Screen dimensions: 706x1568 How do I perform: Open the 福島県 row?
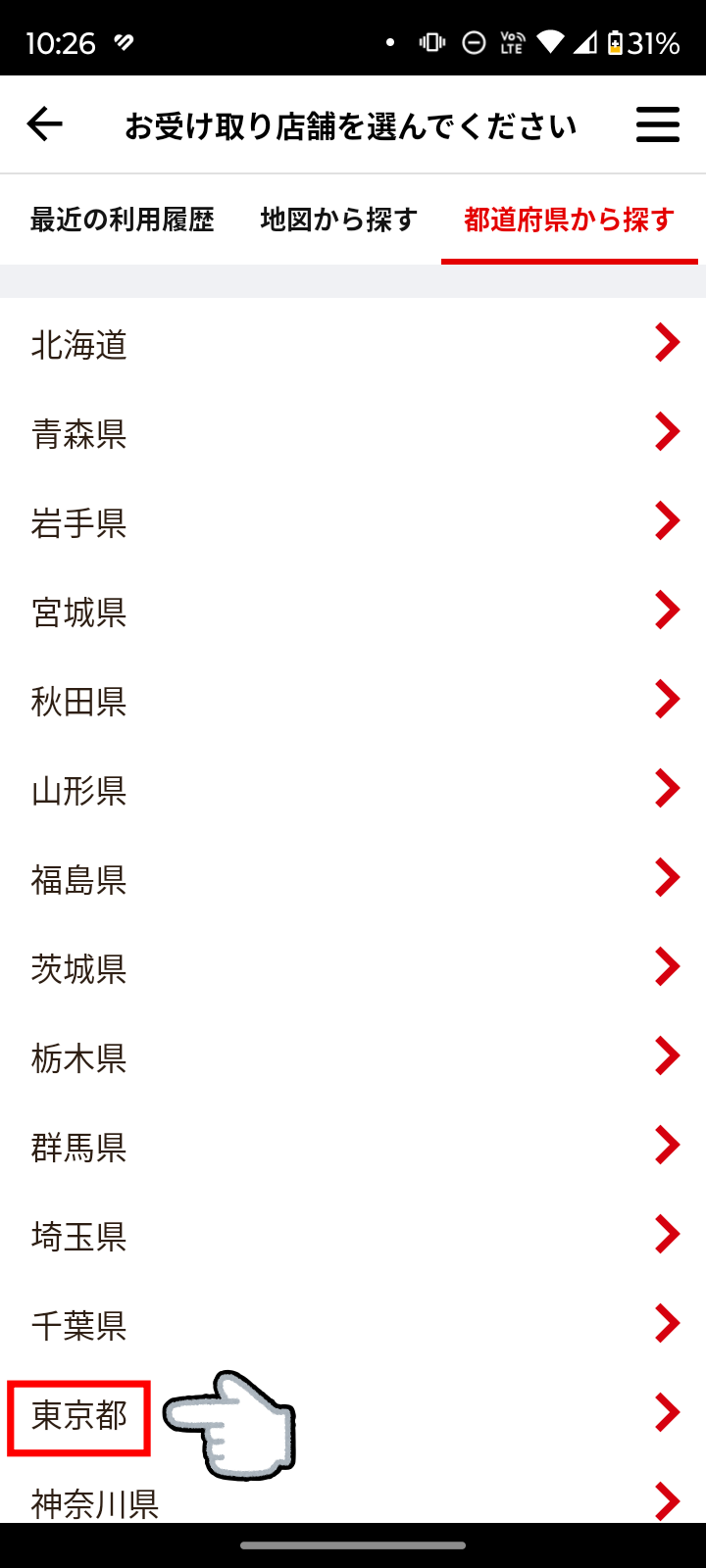click(353, 879)
